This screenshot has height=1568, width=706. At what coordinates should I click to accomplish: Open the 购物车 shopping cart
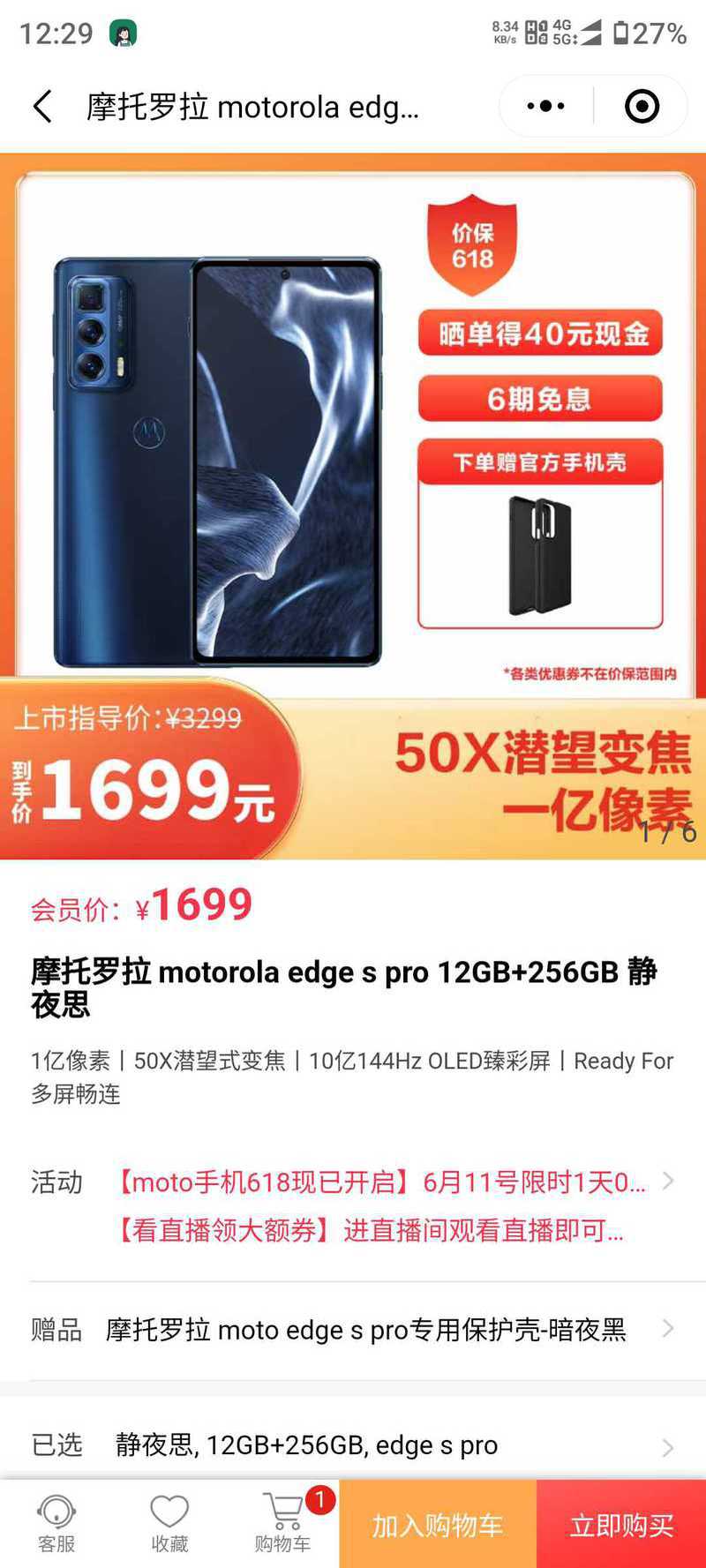tap(282, 1524)
